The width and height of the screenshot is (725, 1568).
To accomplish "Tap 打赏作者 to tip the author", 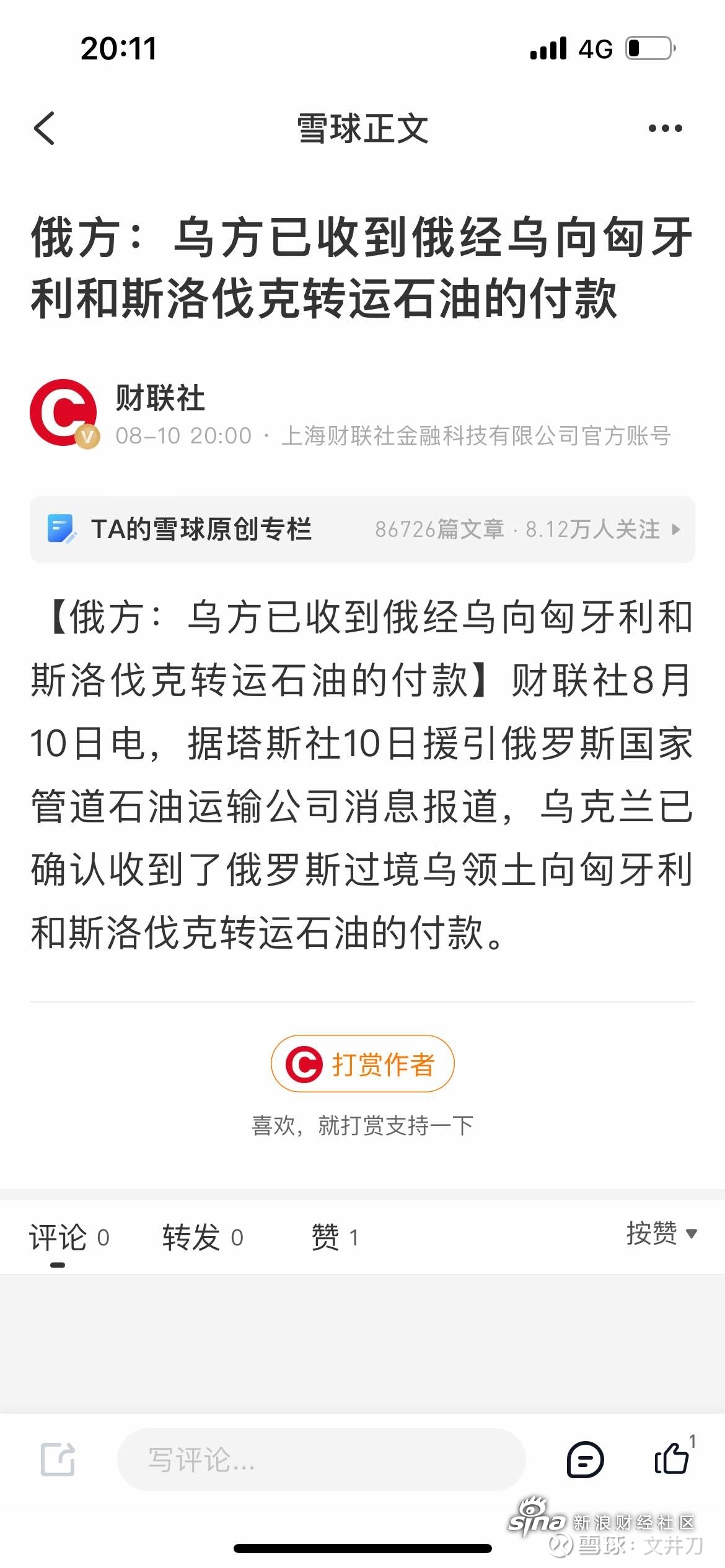I will 362,1063.
